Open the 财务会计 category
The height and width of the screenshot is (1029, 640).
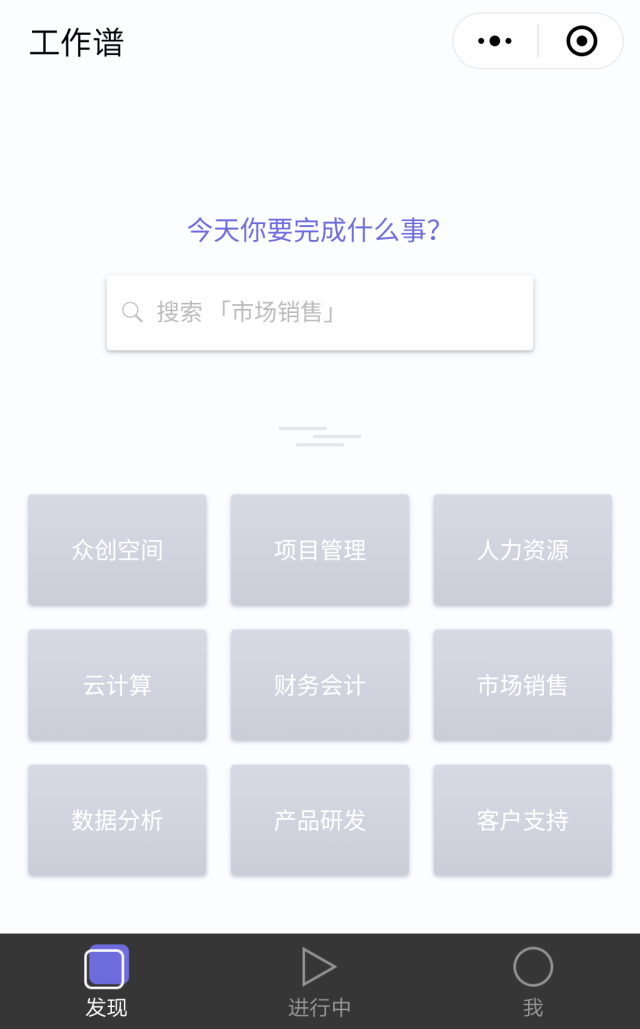tap(320, 685)
